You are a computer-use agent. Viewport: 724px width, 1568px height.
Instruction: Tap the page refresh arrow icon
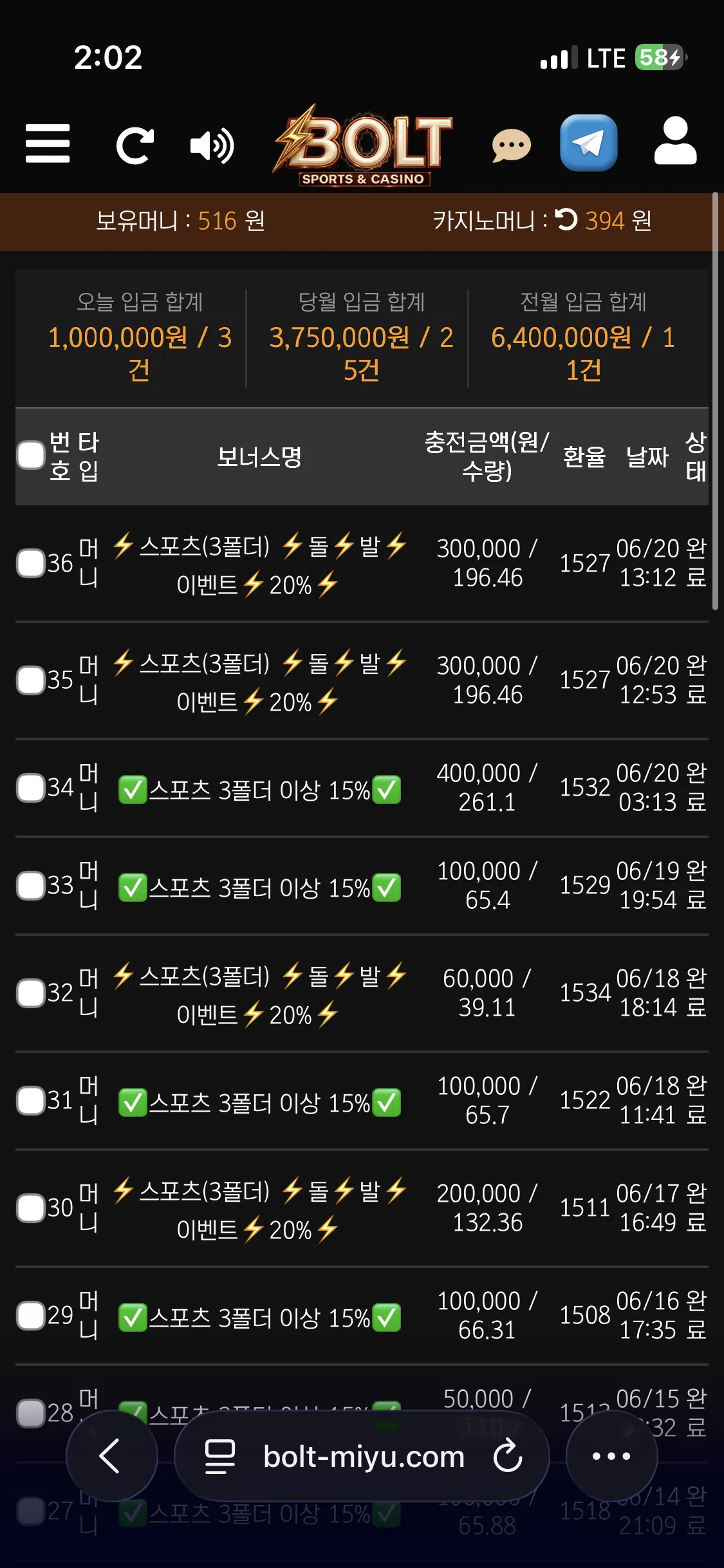point(135,145)
